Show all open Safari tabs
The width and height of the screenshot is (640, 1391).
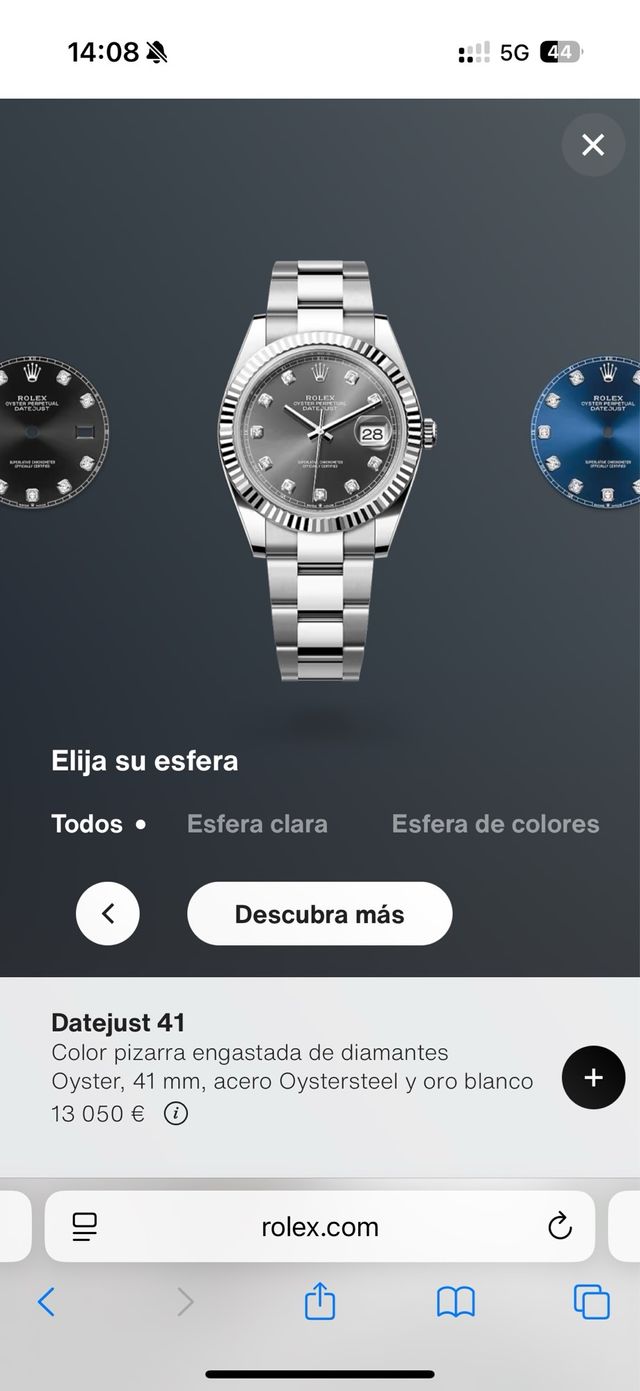pos(592,1301)
